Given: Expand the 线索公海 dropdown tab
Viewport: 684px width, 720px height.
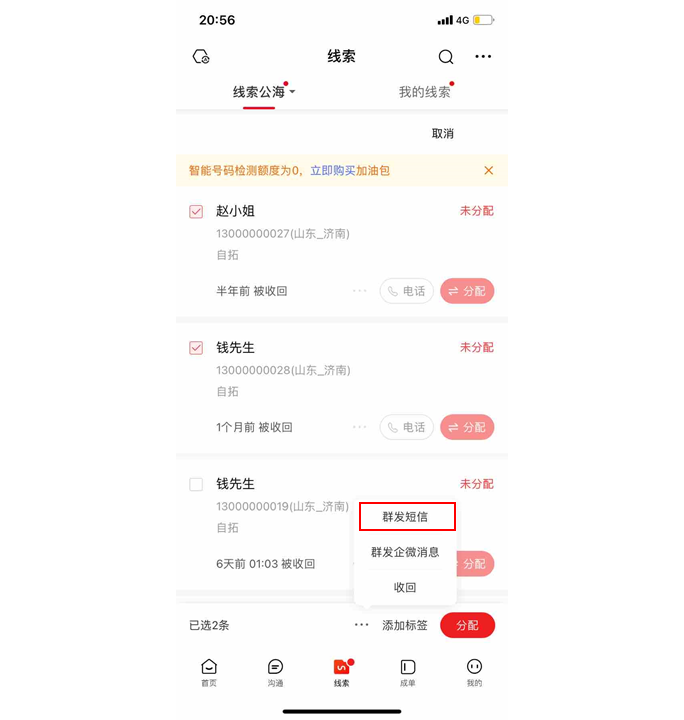Looking at the screenshot, I should [264, 92].
